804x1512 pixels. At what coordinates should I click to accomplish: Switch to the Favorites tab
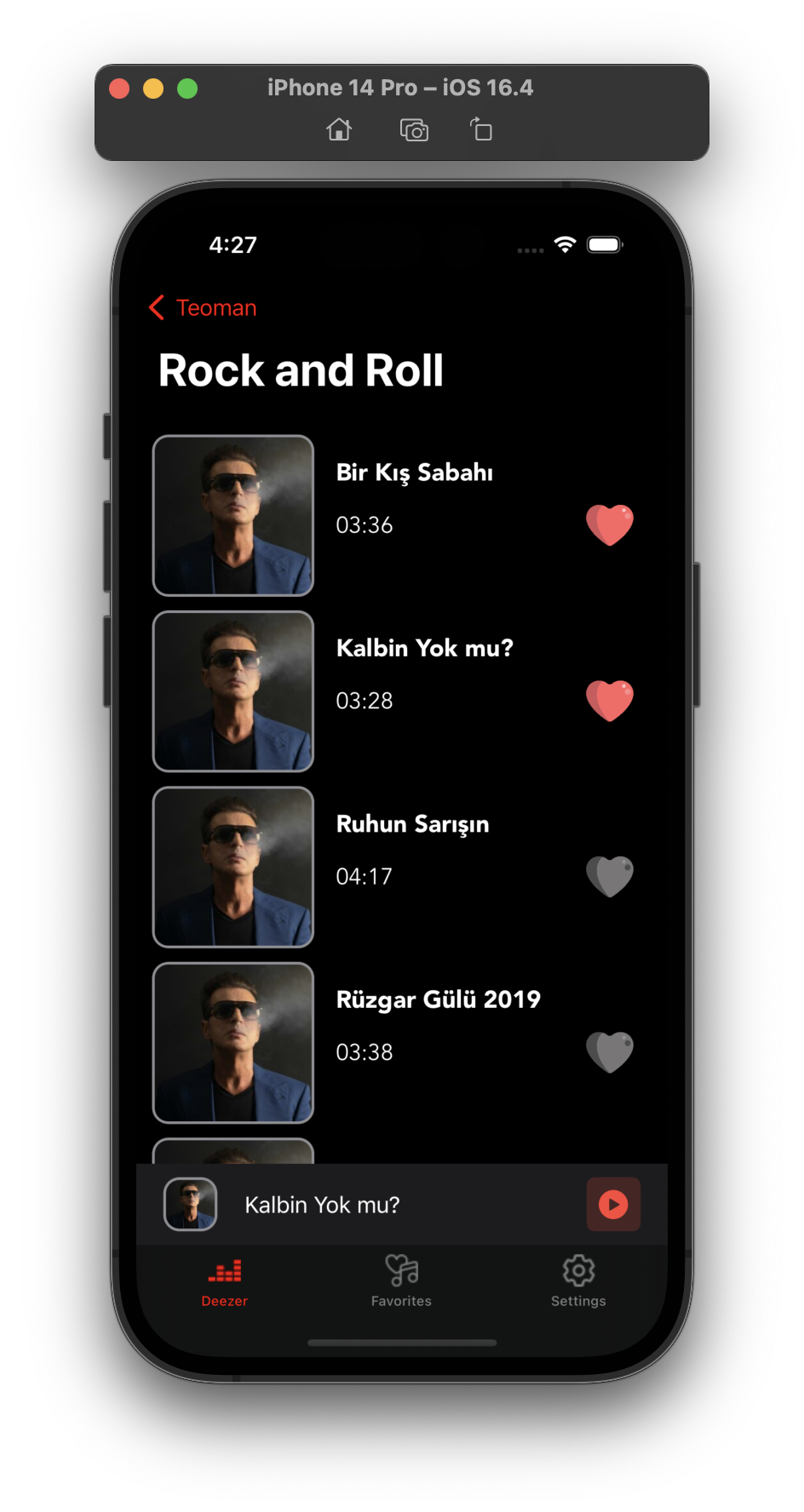(400, 1281)
